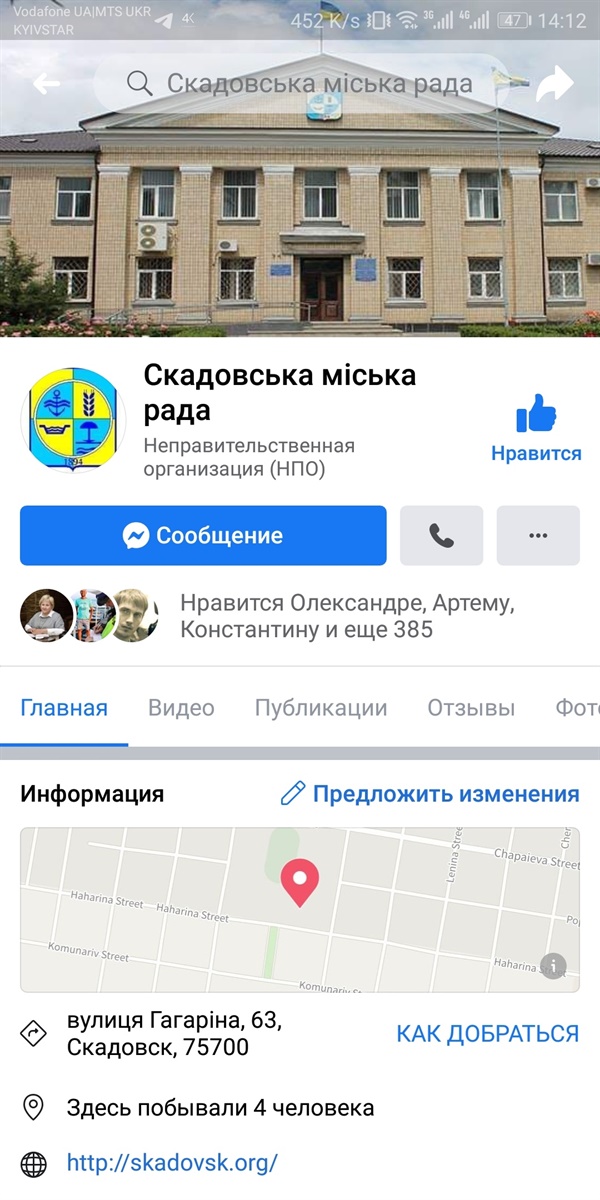Call the page with the phone button
This screenshot has height=1200, width=600.
coord(441,536)
